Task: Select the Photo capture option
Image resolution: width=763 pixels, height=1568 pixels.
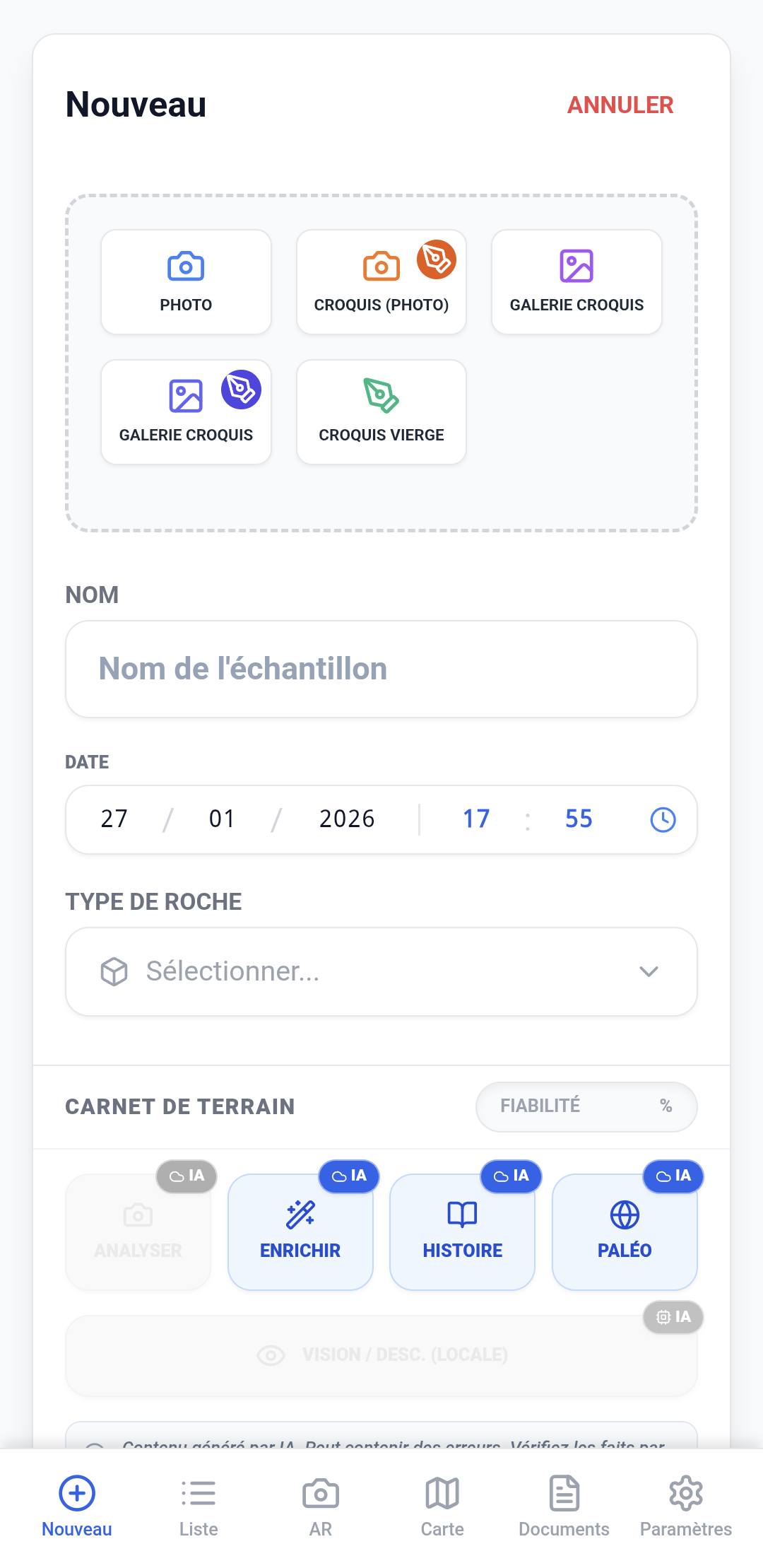Action: 185,281
